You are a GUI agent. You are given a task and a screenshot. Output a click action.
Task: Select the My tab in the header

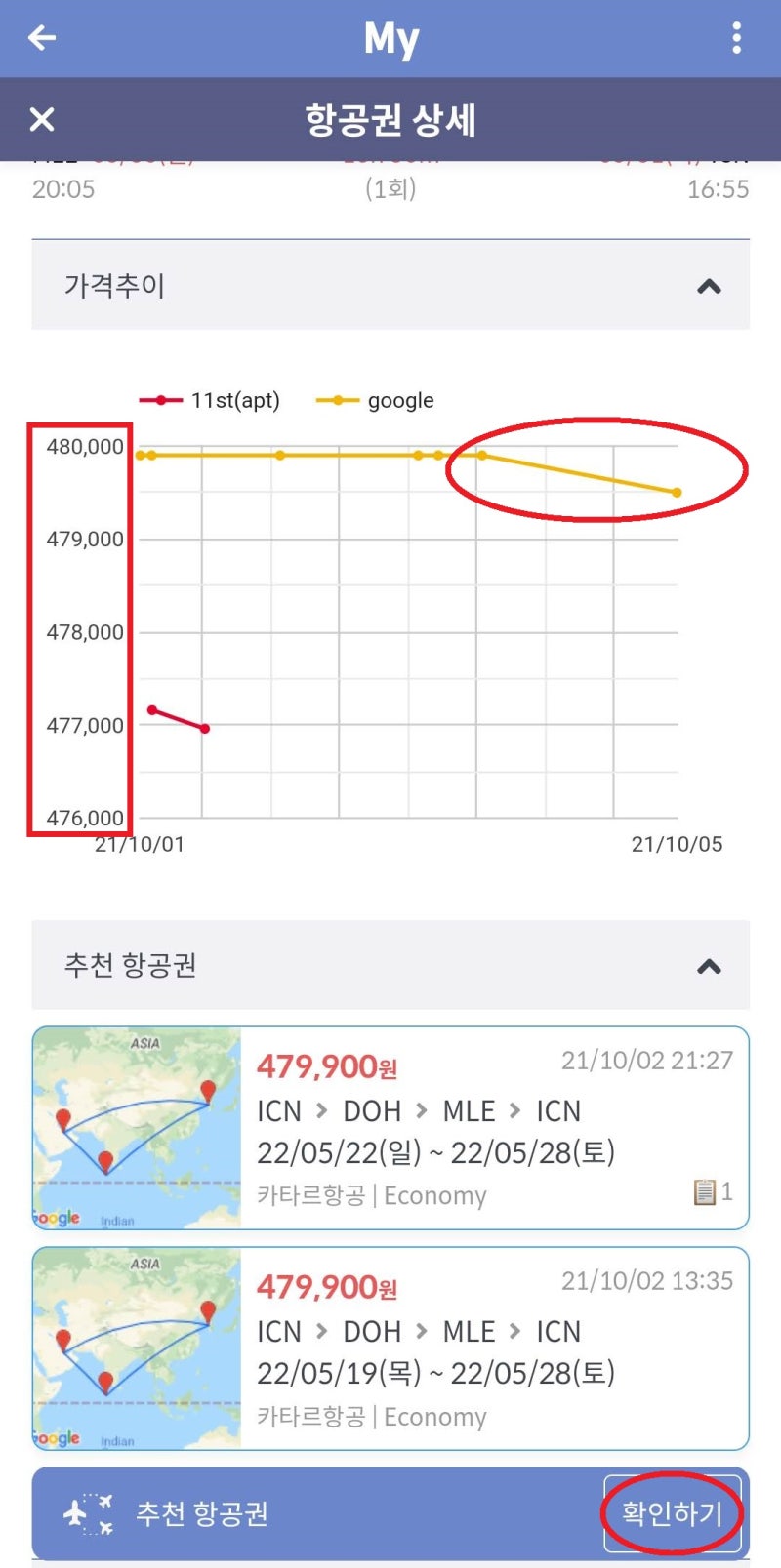coord(390,37)
